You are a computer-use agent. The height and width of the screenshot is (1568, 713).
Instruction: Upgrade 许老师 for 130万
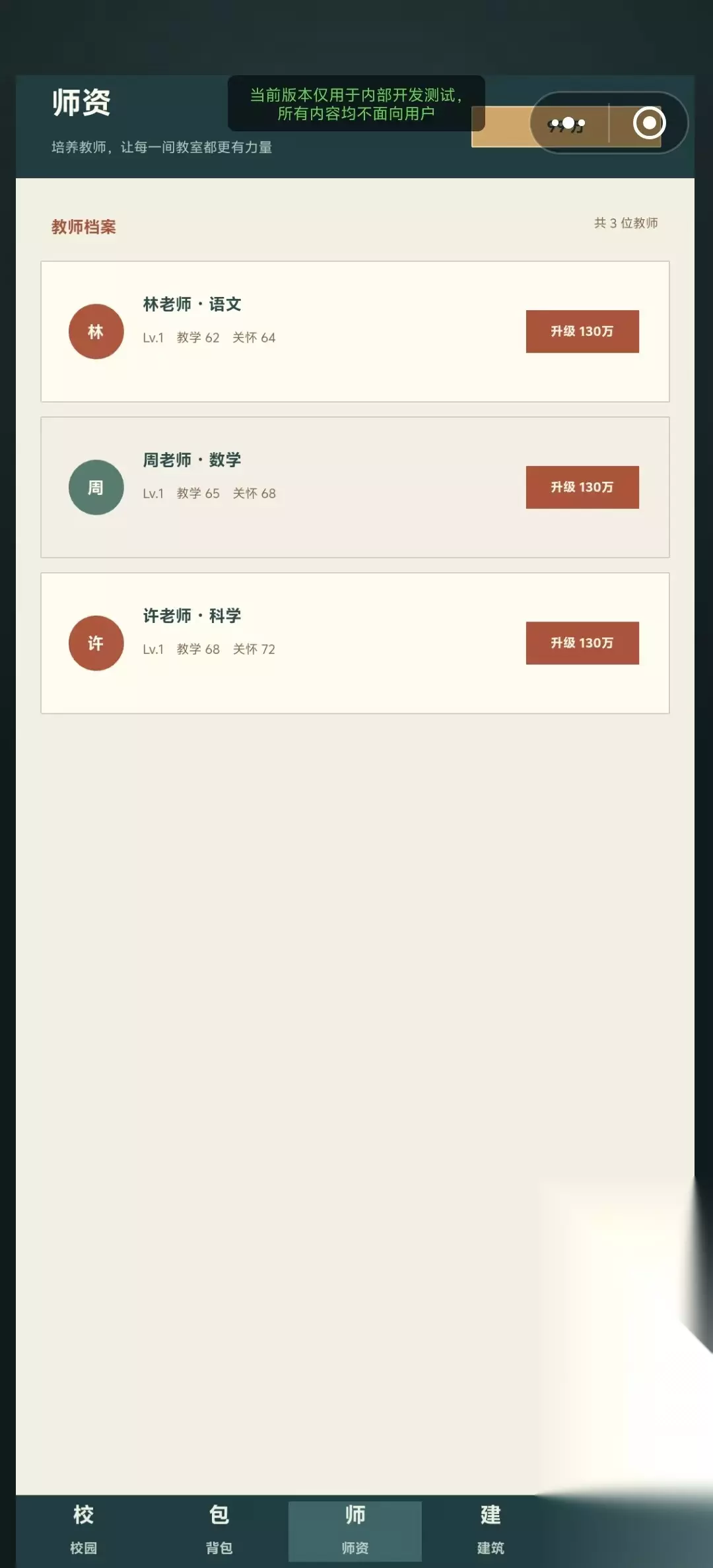582,643
